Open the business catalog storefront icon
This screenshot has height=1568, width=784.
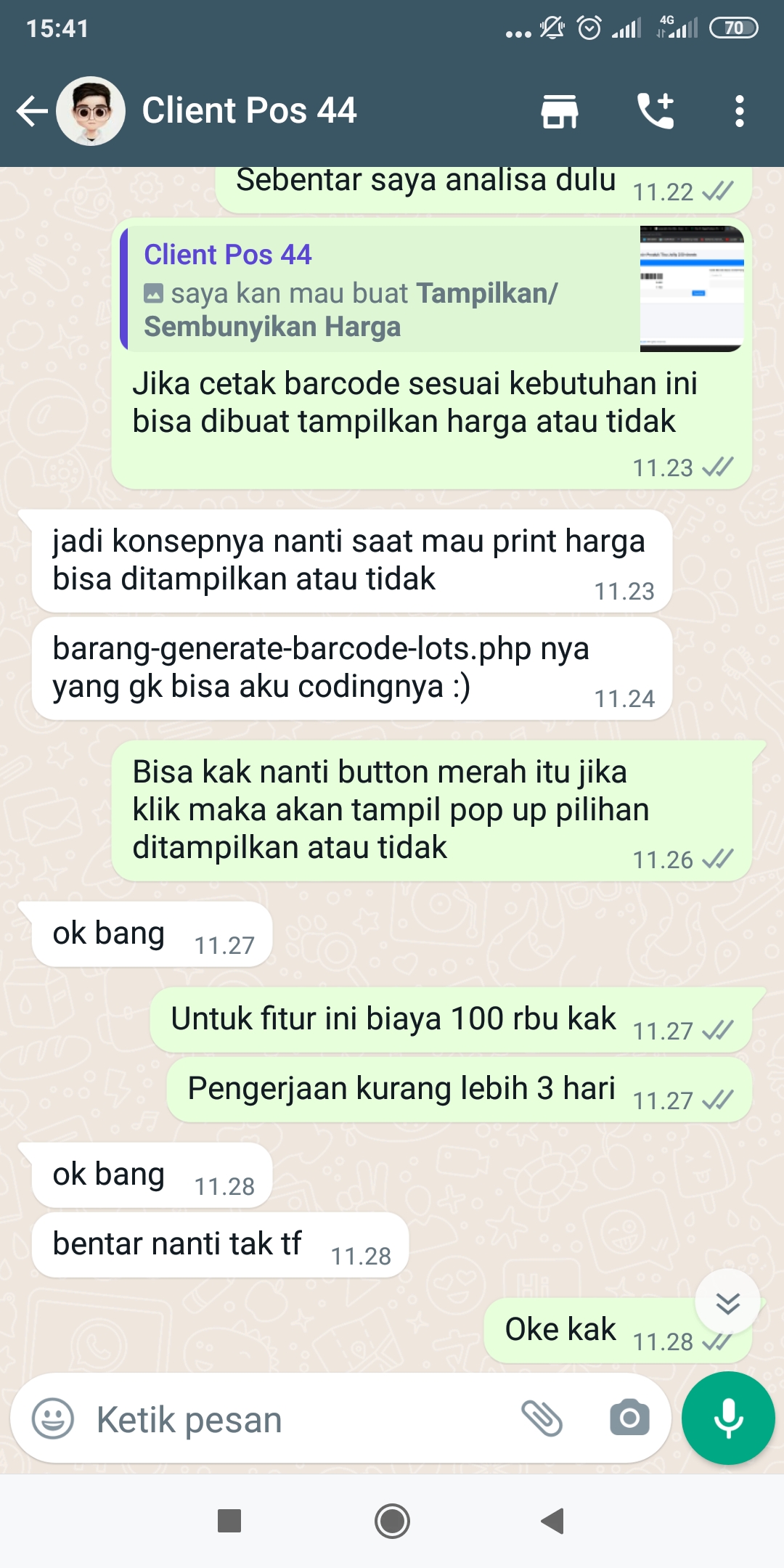560,112
